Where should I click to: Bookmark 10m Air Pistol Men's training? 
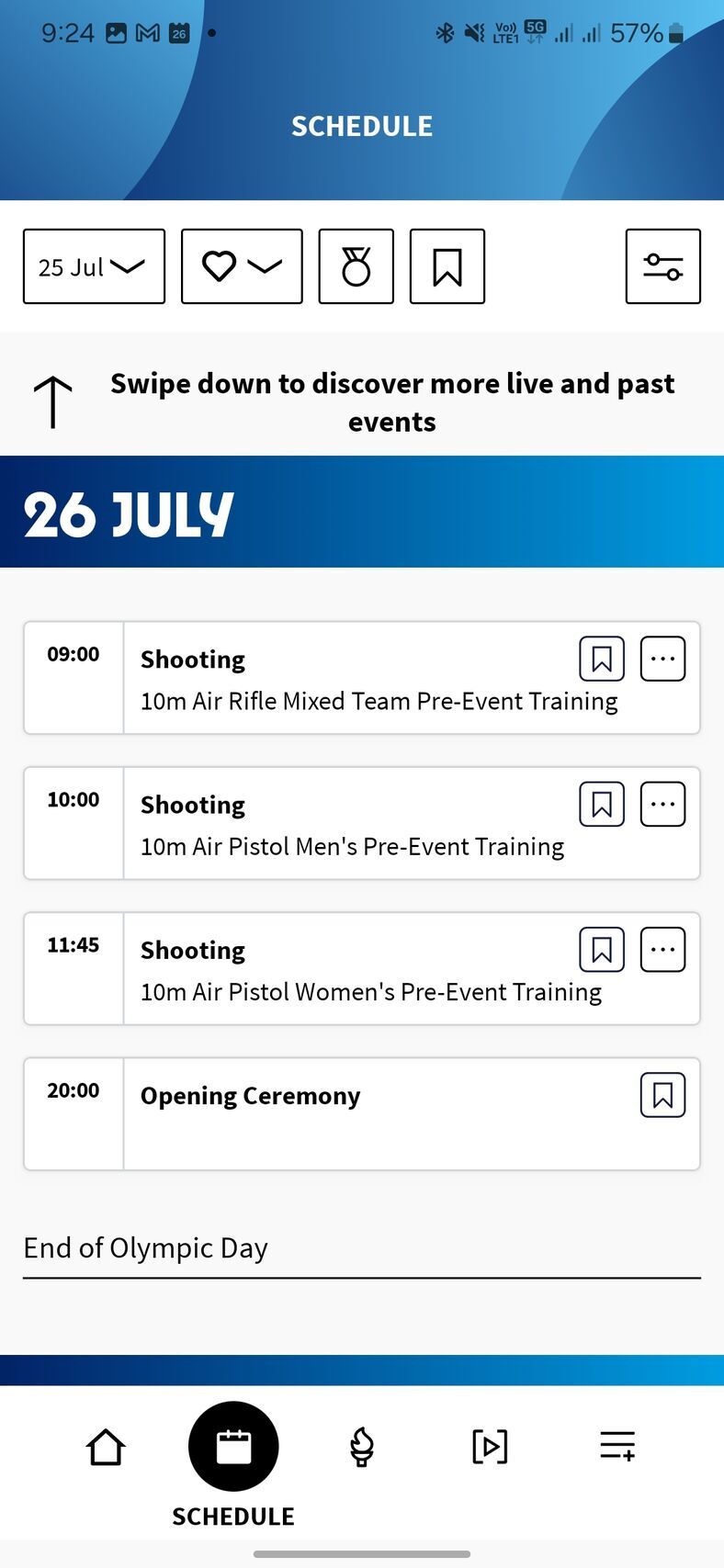pos(602,804)
